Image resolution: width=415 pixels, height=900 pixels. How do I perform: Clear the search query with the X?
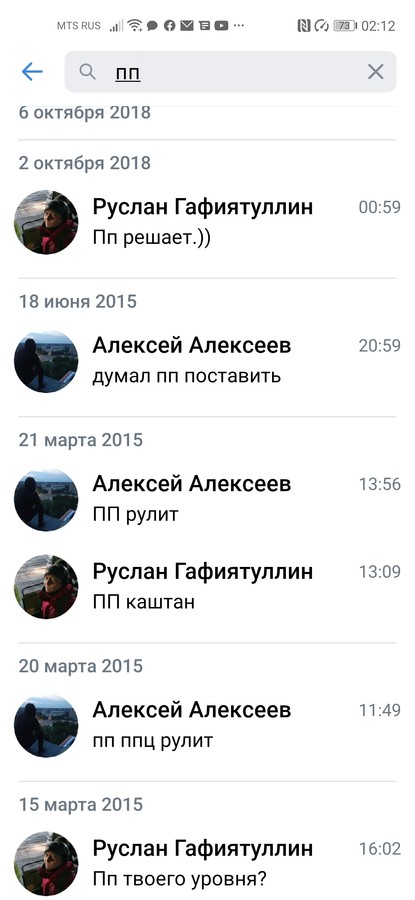(375, 72)
